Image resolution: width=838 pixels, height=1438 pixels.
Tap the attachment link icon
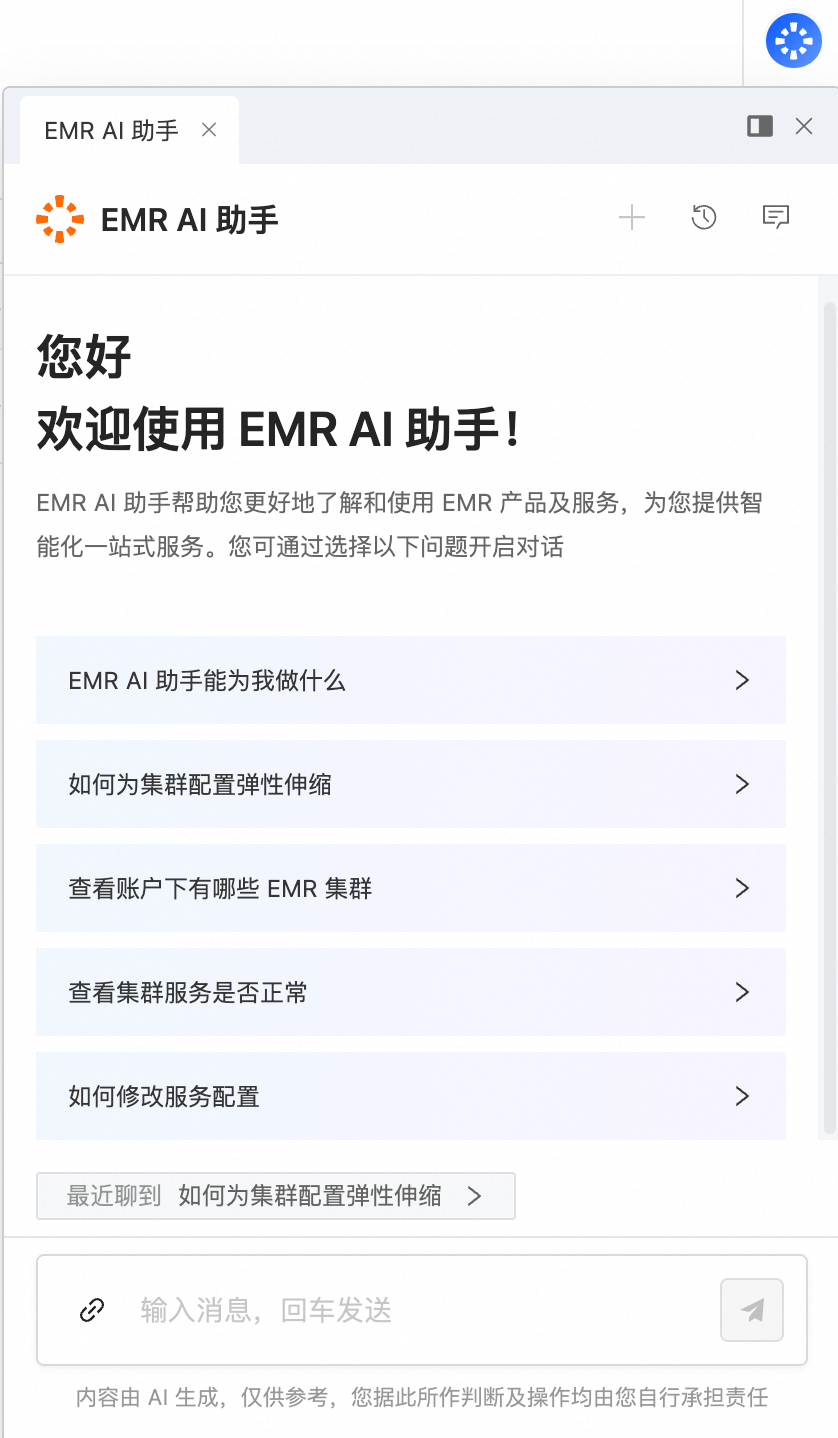(92, 1310)
